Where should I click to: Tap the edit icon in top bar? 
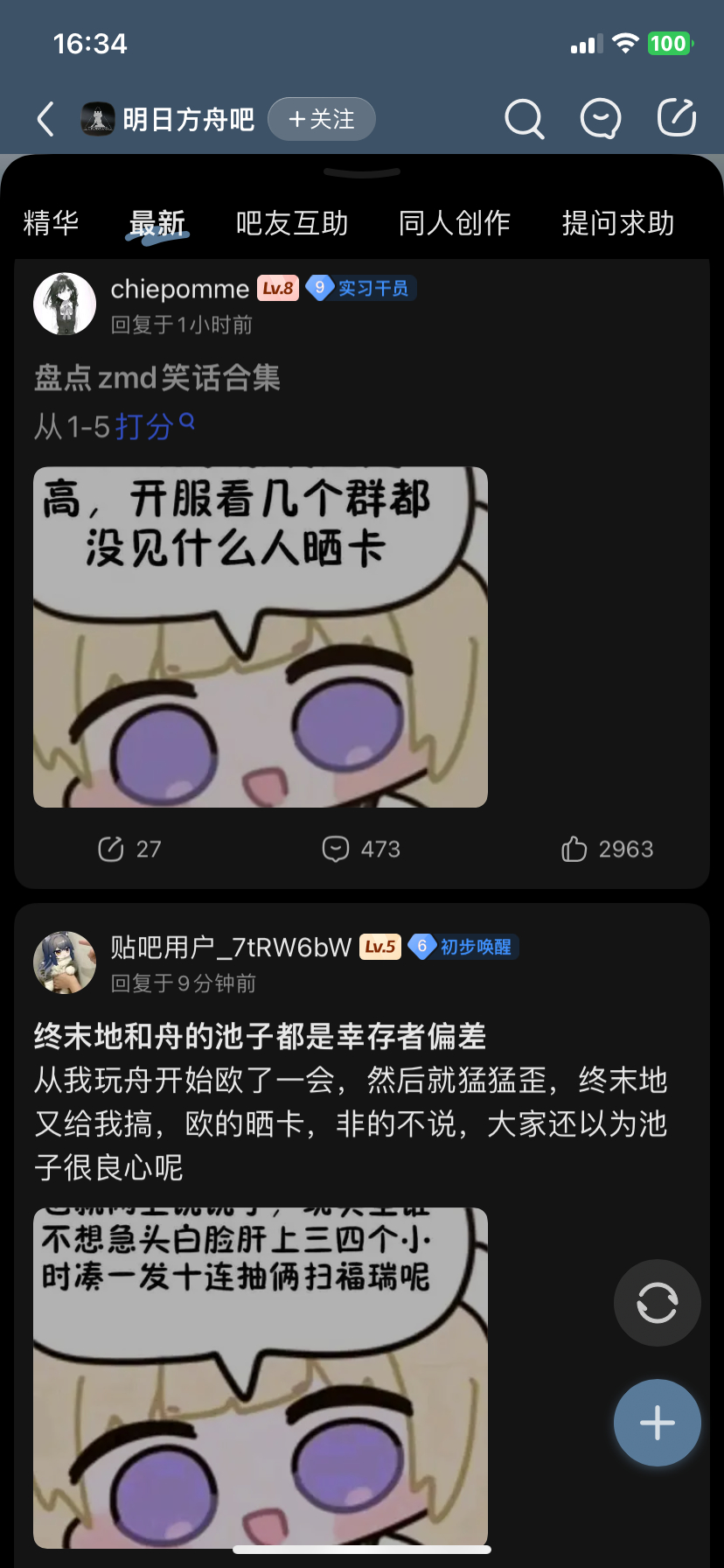(x=676, y=118)
